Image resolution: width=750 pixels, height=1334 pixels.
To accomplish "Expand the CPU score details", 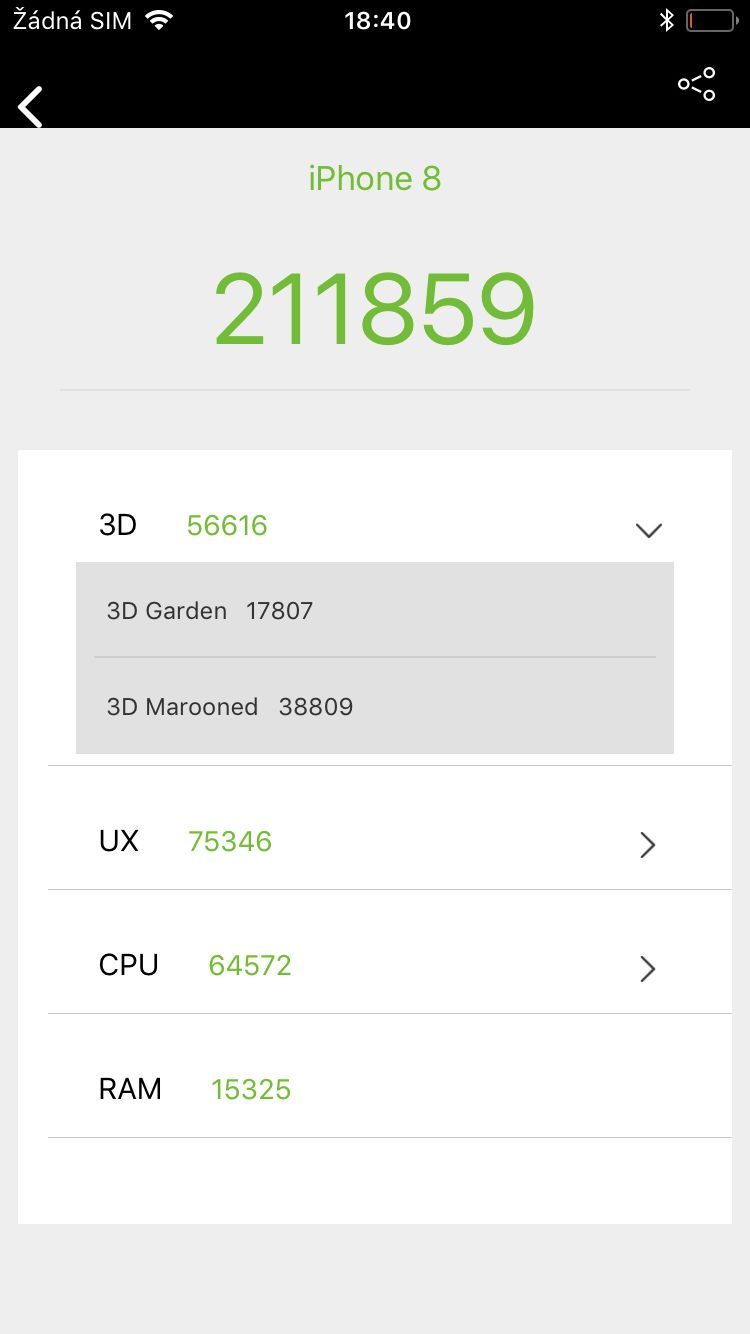I will [x=647, y=968].
